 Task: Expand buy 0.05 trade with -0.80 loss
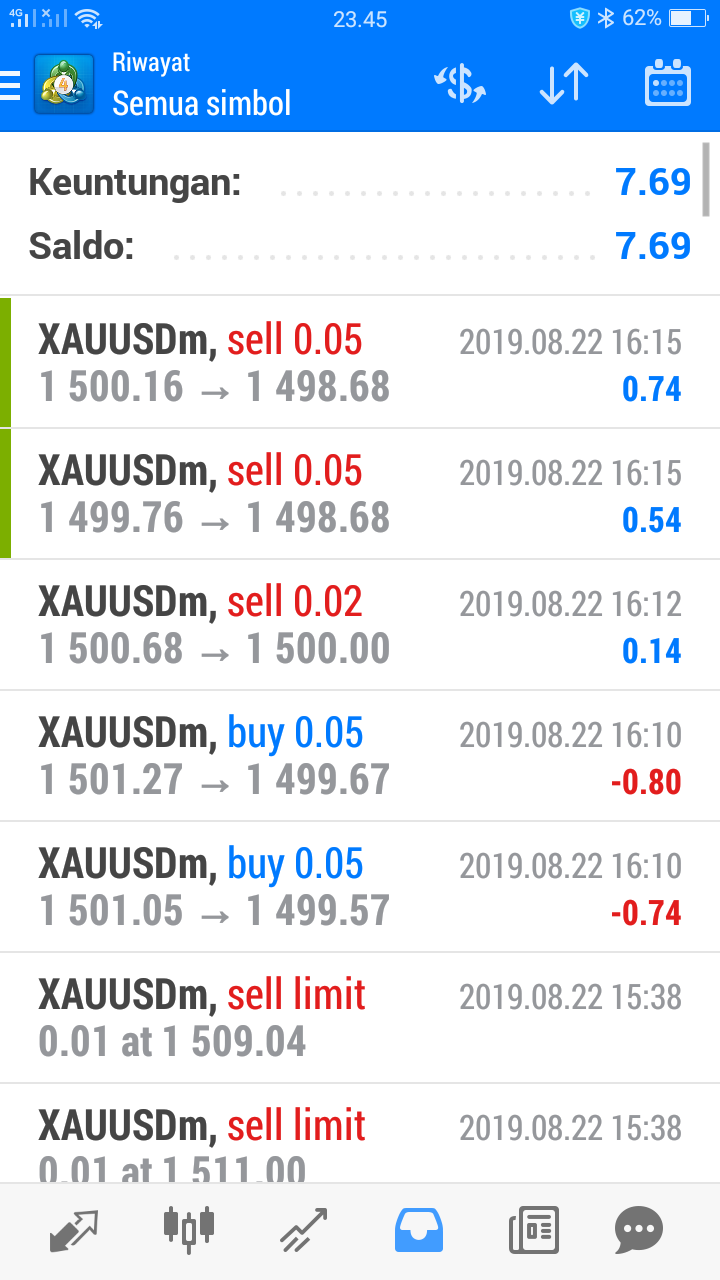360,756
